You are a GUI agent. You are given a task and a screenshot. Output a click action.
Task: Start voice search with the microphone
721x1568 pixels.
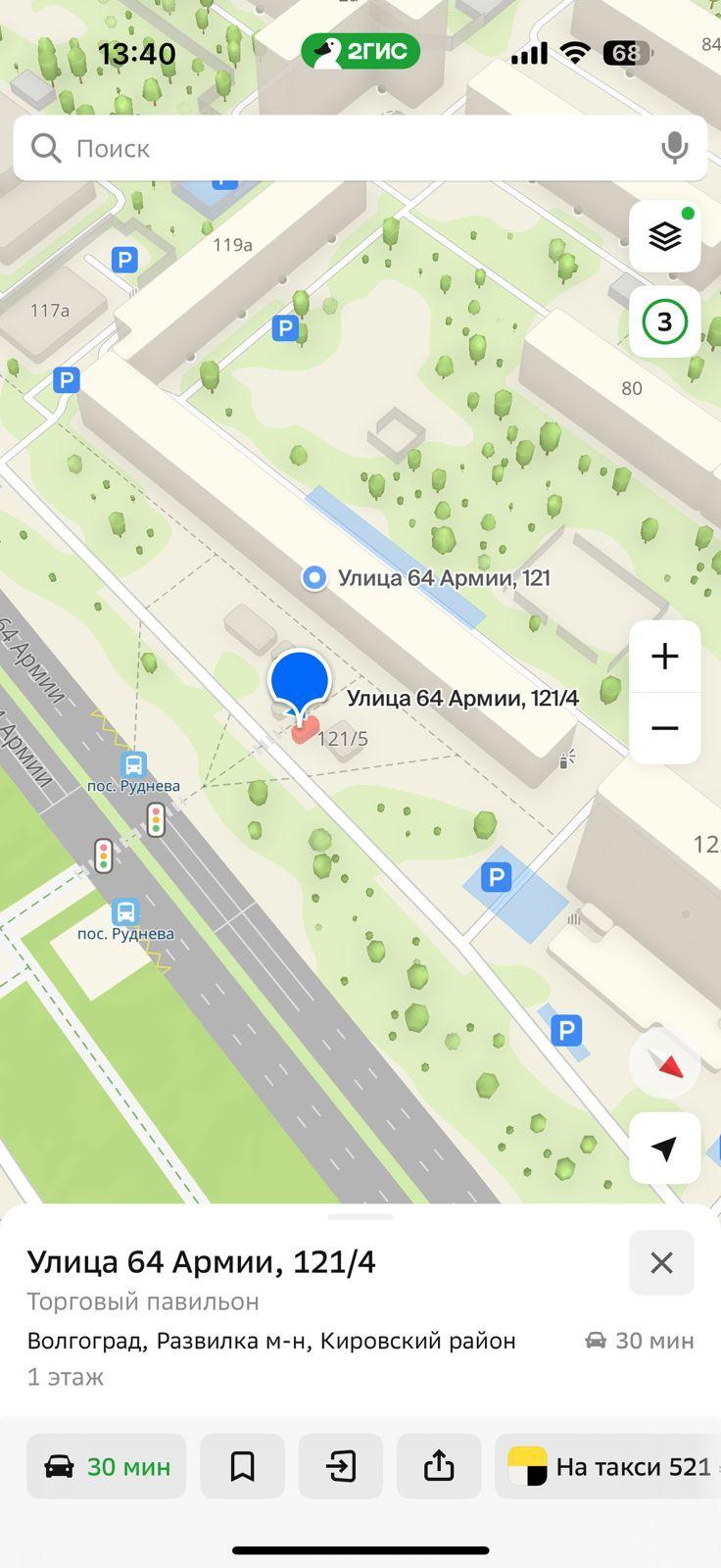point(674,148)
